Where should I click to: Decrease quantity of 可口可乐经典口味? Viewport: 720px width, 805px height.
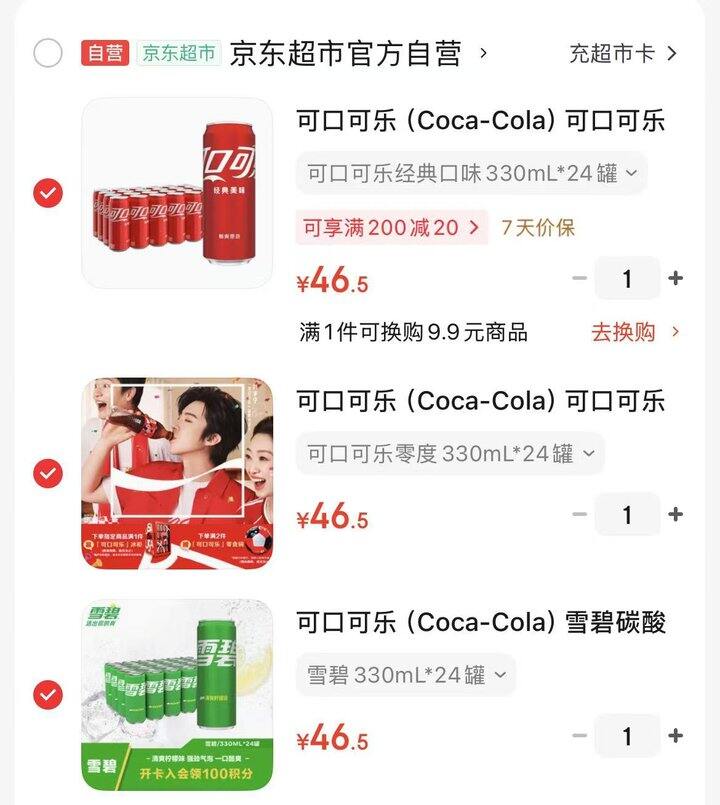pyautogui.click(x=579, y=279)
